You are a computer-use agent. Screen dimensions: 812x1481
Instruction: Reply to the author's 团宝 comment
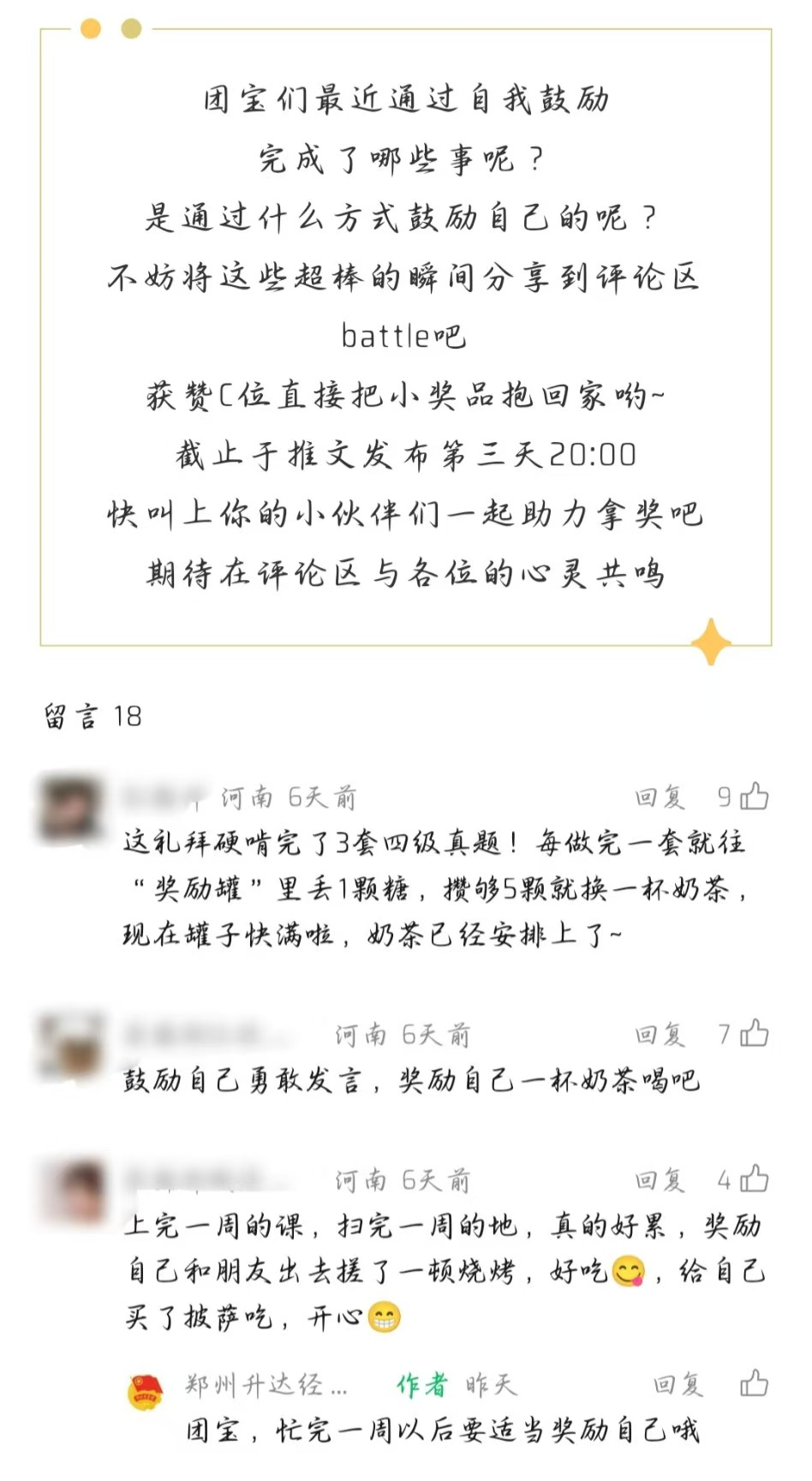(677, 1384)
